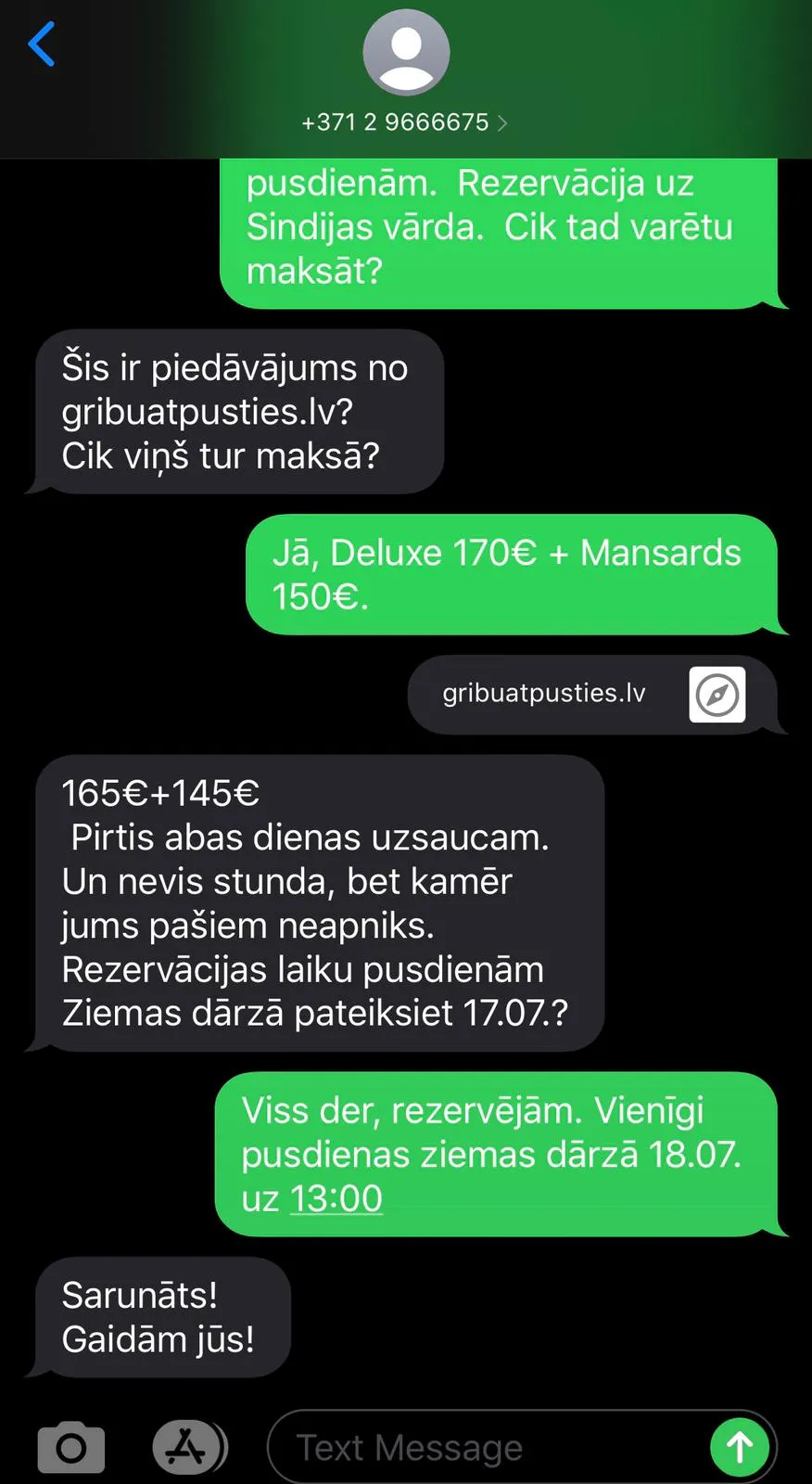Image resolution: width=812 pixels, height=1484 pixels.
Task: Go back to the messages list
Action: click(x=42, y=45)
